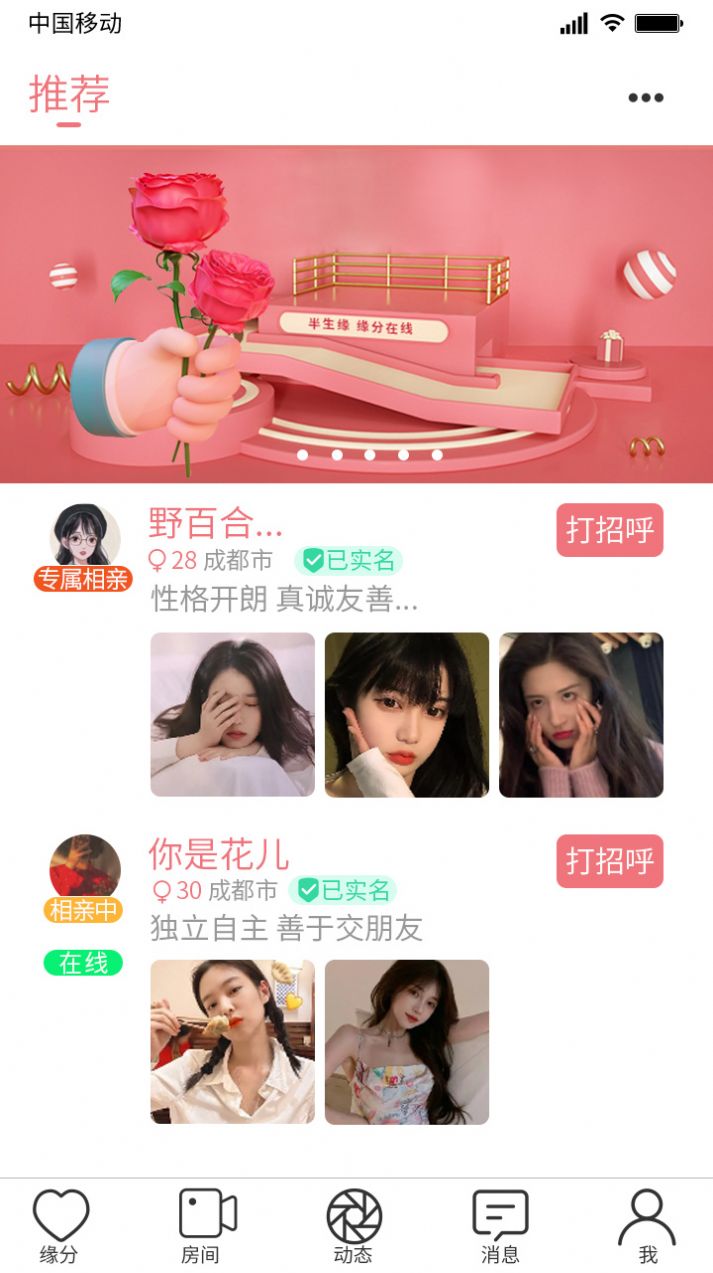
Task: Switch to the 缘分 tab
Action: tap(60, 1227)
